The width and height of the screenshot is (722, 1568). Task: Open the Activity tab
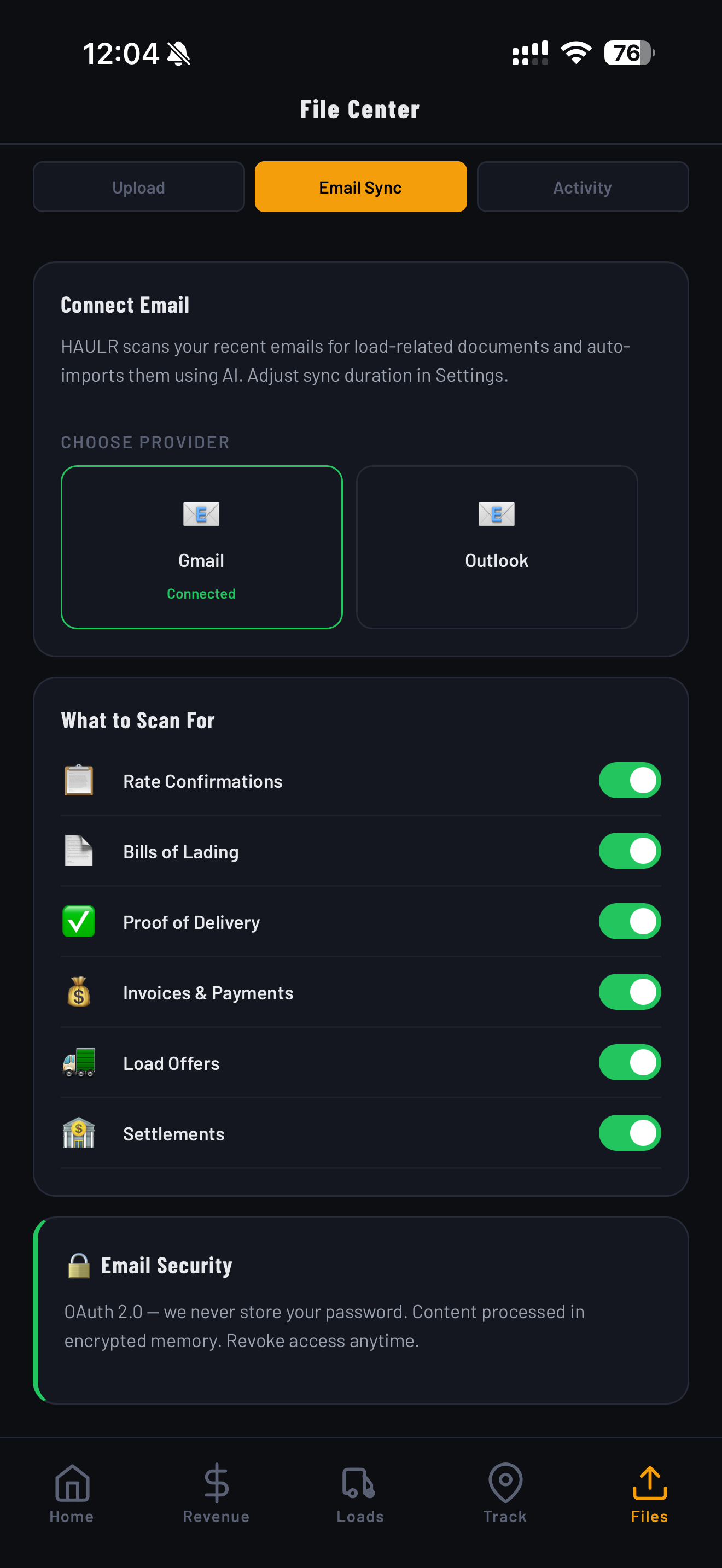(582, 187)
